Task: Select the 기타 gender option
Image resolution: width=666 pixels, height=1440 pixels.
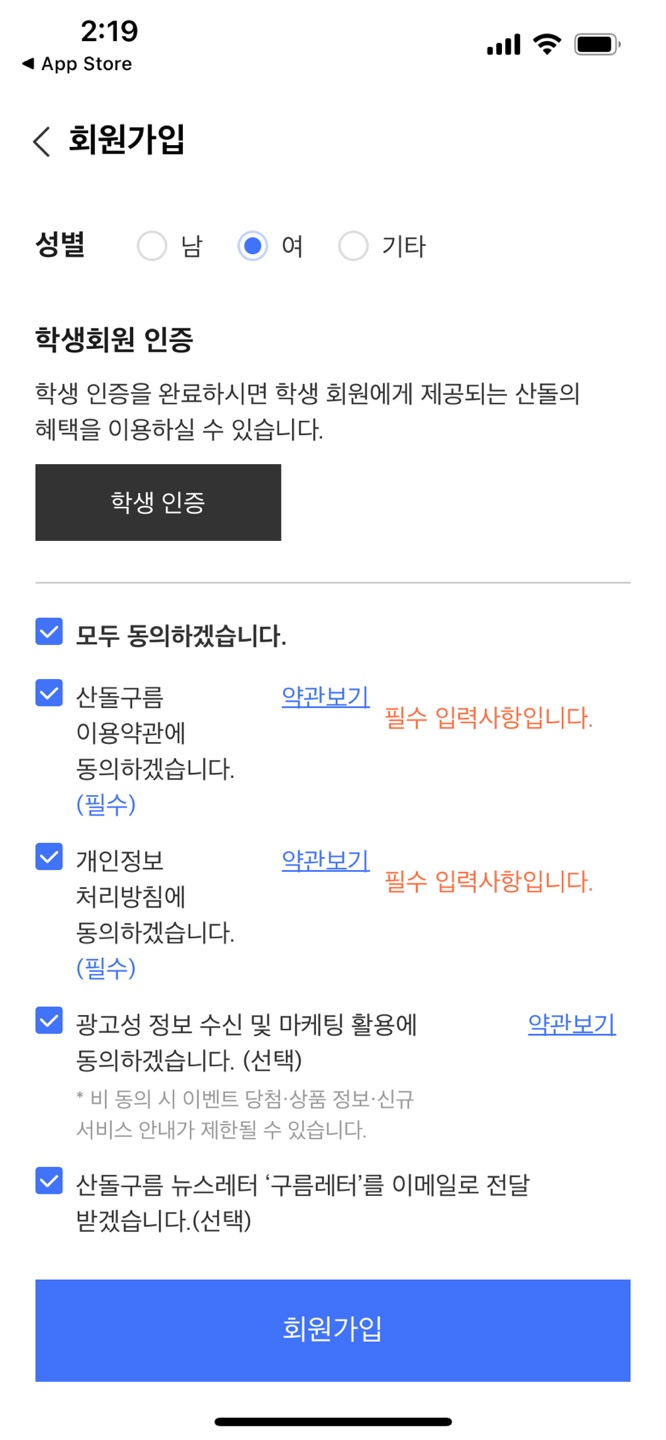Action: 353,246
